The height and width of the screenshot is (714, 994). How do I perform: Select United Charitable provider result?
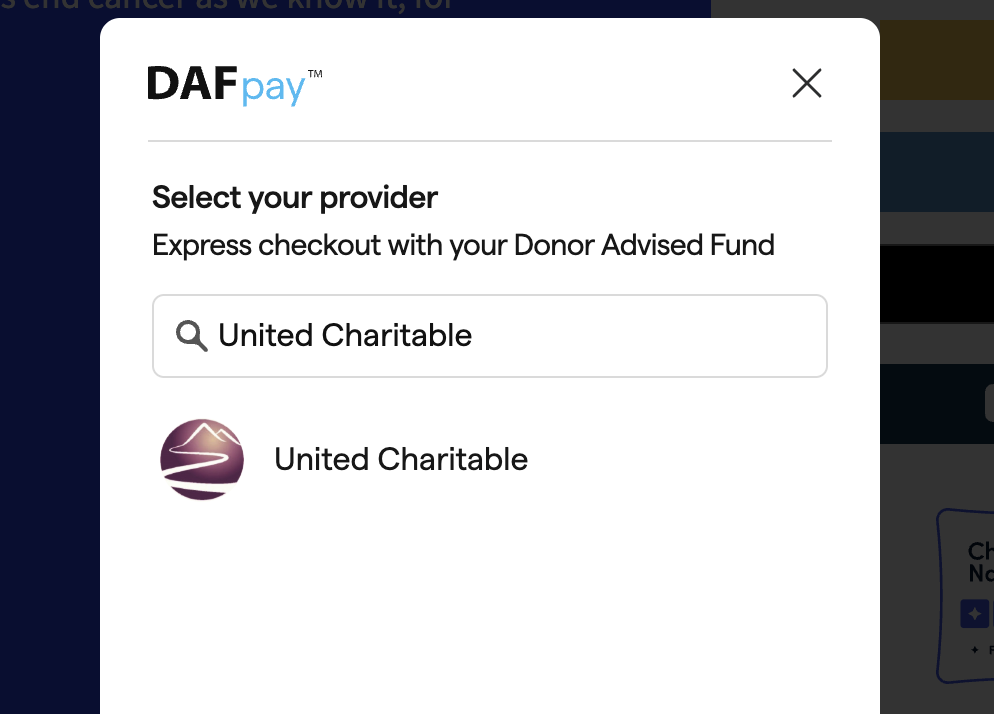point(489,459)
